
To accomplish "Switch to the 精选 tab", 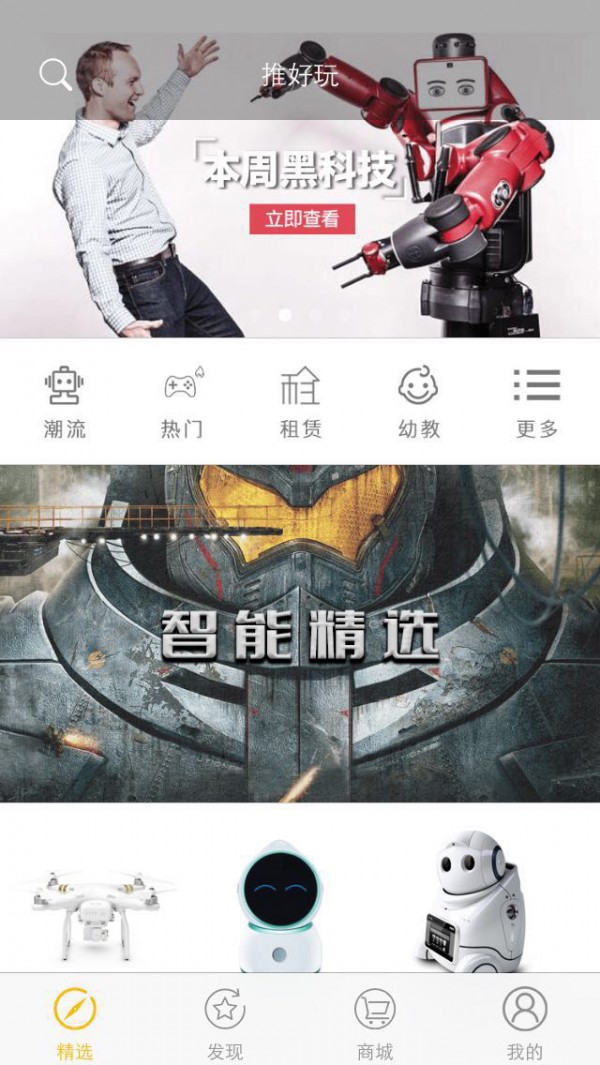I will point(75,1022).
